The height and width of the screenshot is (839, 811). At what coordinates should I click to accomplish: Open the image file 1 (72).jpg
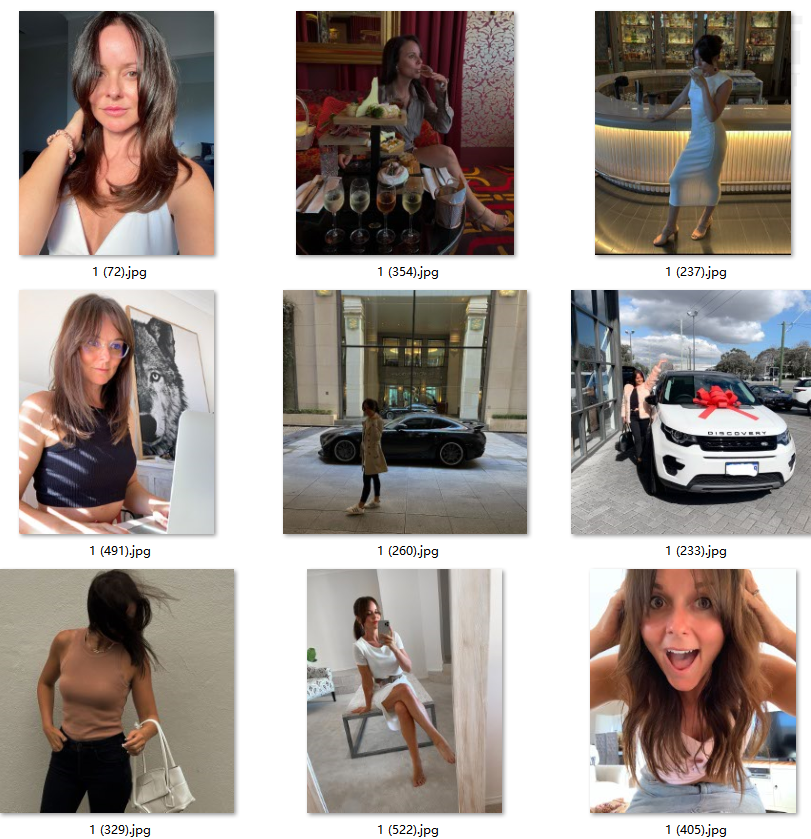pos(116,133)
